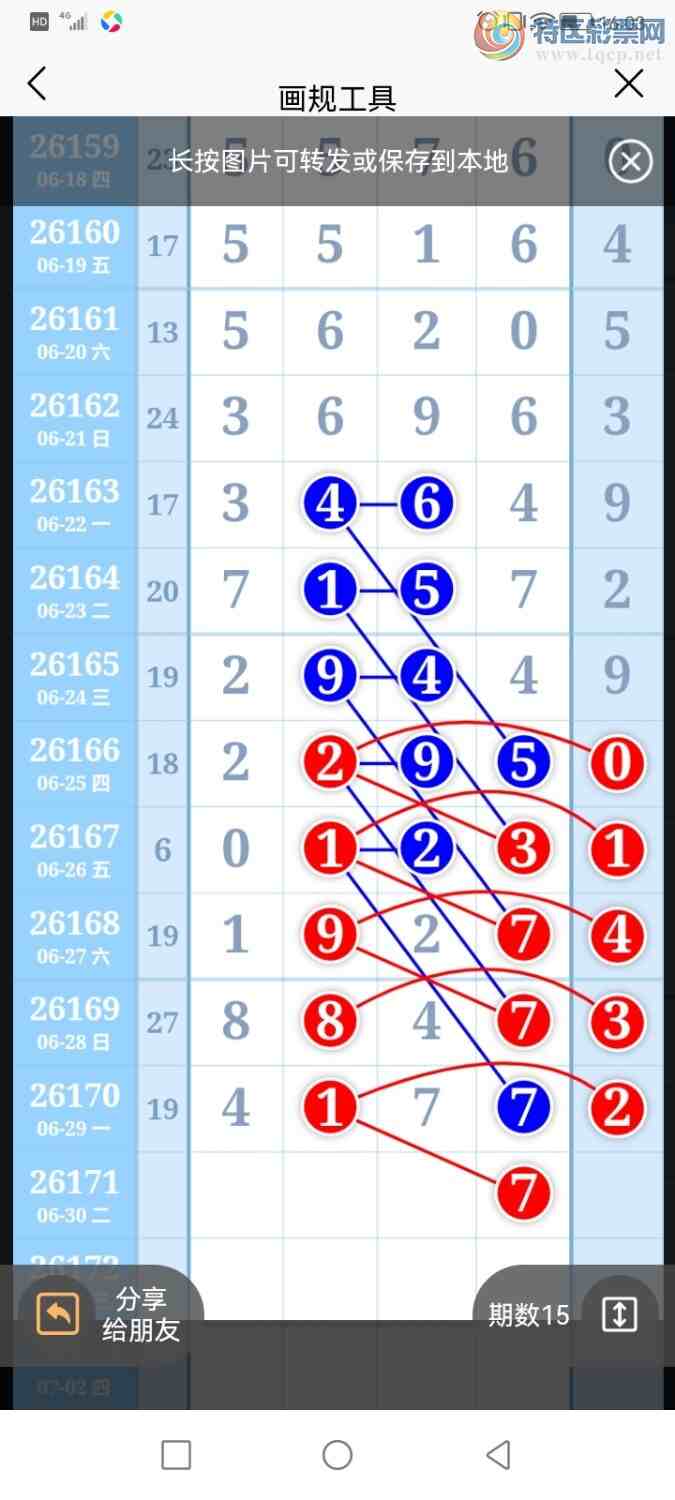Tap the system home button
This screenshot has width=675, height=1500.
[x=337, y=1455]
